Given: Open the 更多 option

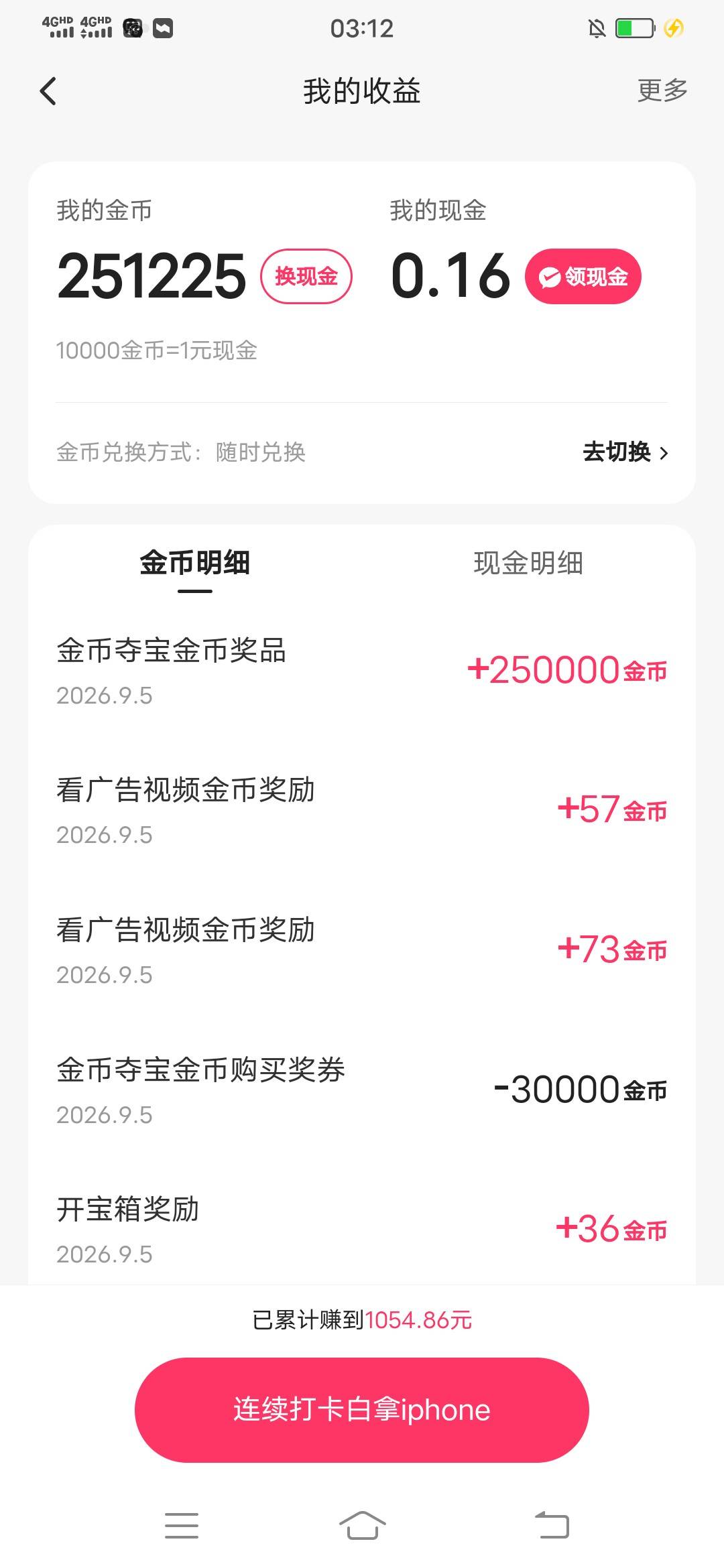Looking at the screenshot, I should point(662,90).
